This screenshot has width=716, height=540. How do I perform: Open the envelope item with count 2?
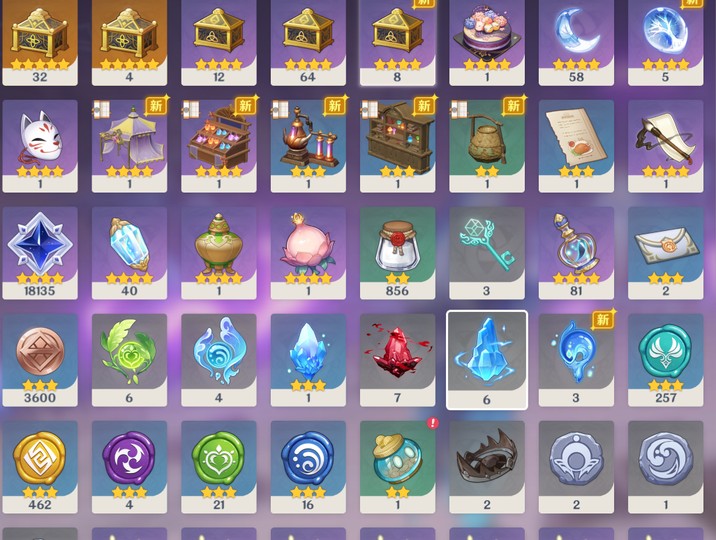tap(665, 250)
